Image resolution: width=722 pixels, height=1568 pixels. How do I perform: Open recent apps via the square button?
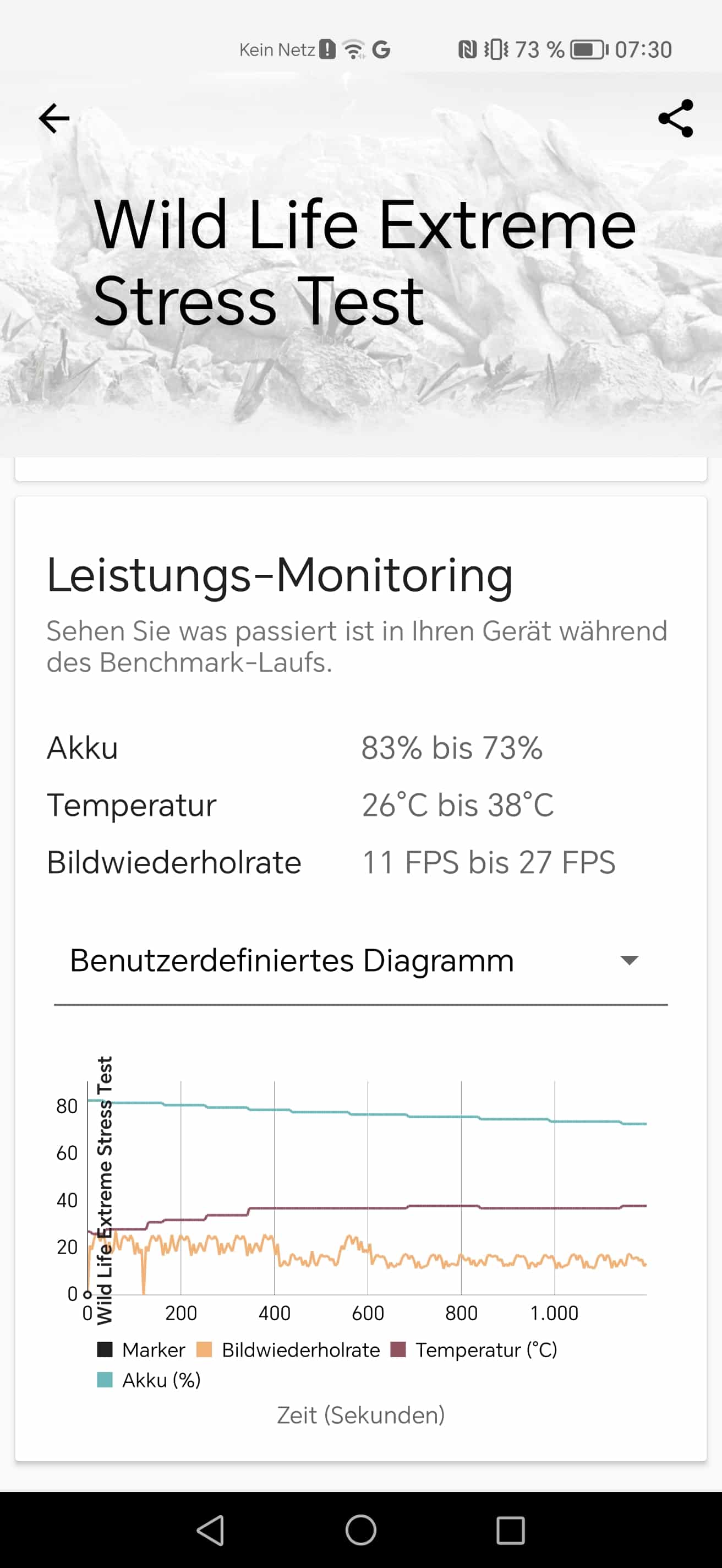pos(510,1530)
